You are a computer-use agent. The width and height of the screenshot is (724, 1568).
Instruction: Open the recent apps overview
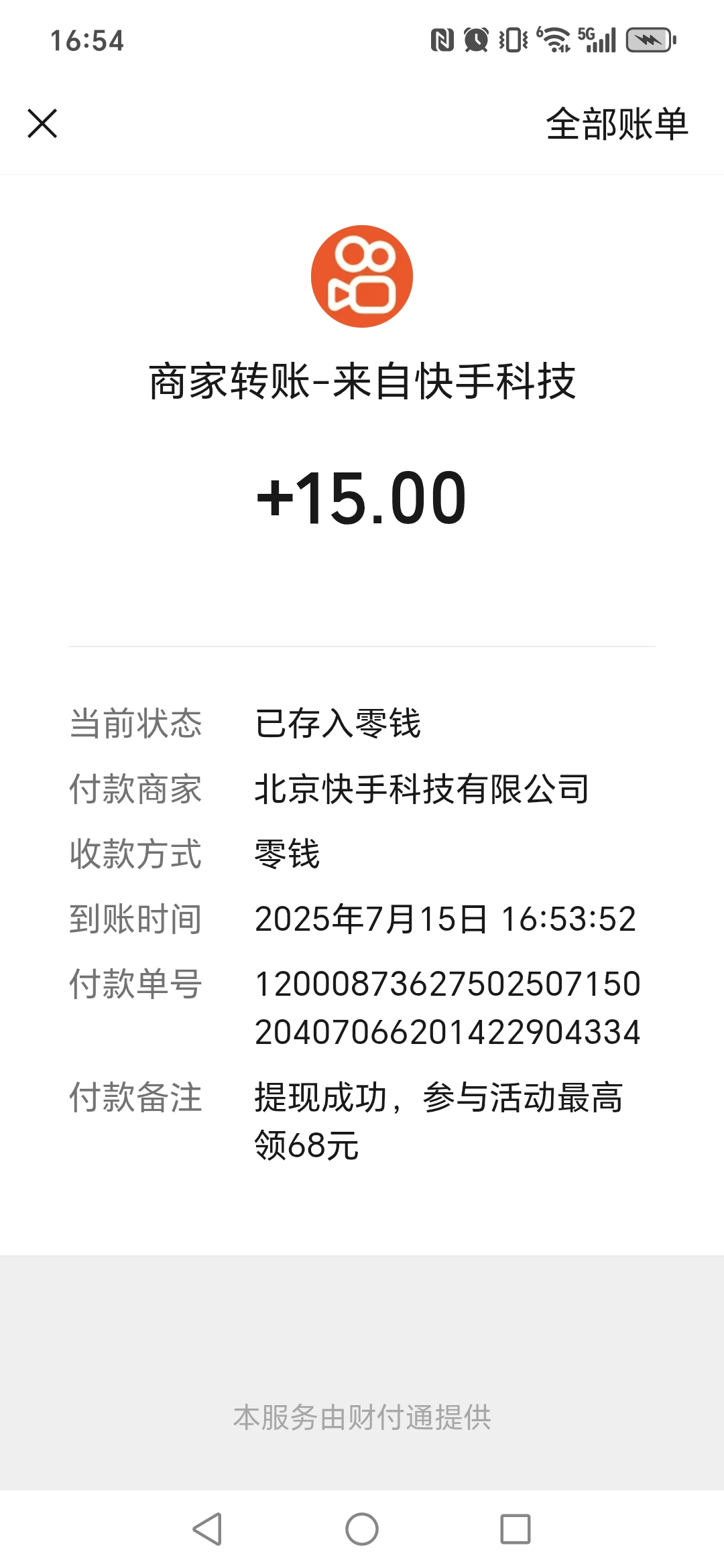click(x=515, y=1529)
